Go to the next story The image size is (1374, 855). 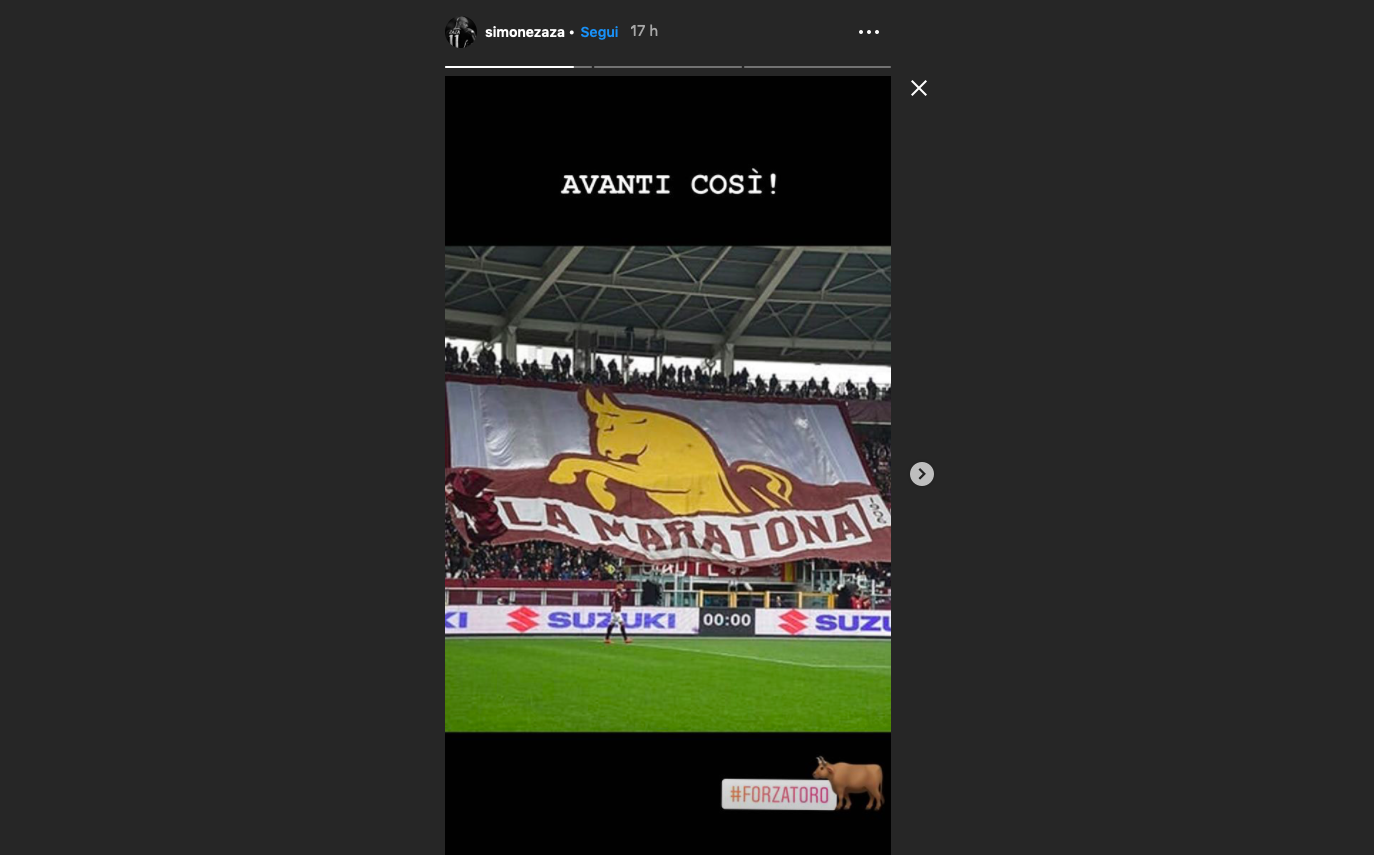[922, 474]
